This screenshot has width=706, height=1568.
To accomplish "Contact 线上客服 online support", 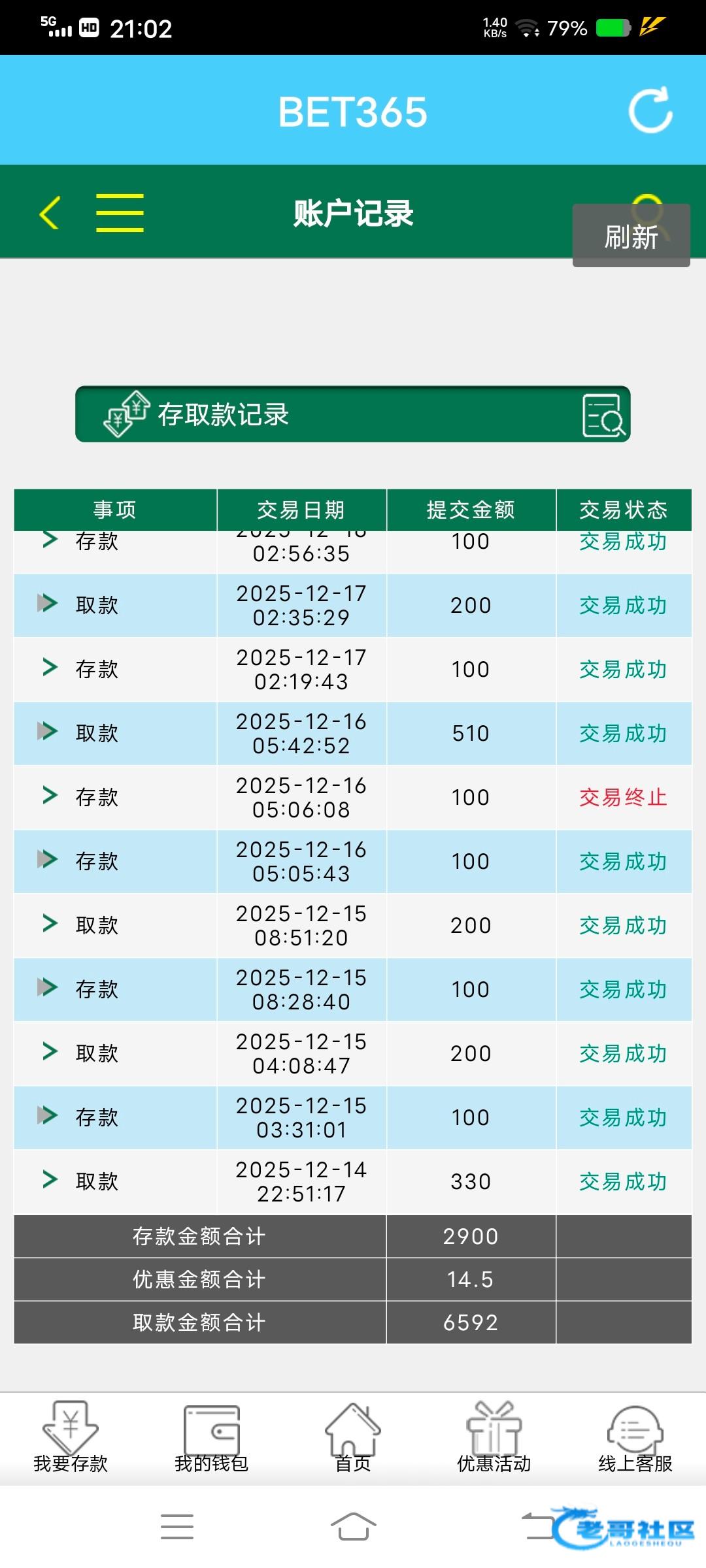I will (635, 1437).
